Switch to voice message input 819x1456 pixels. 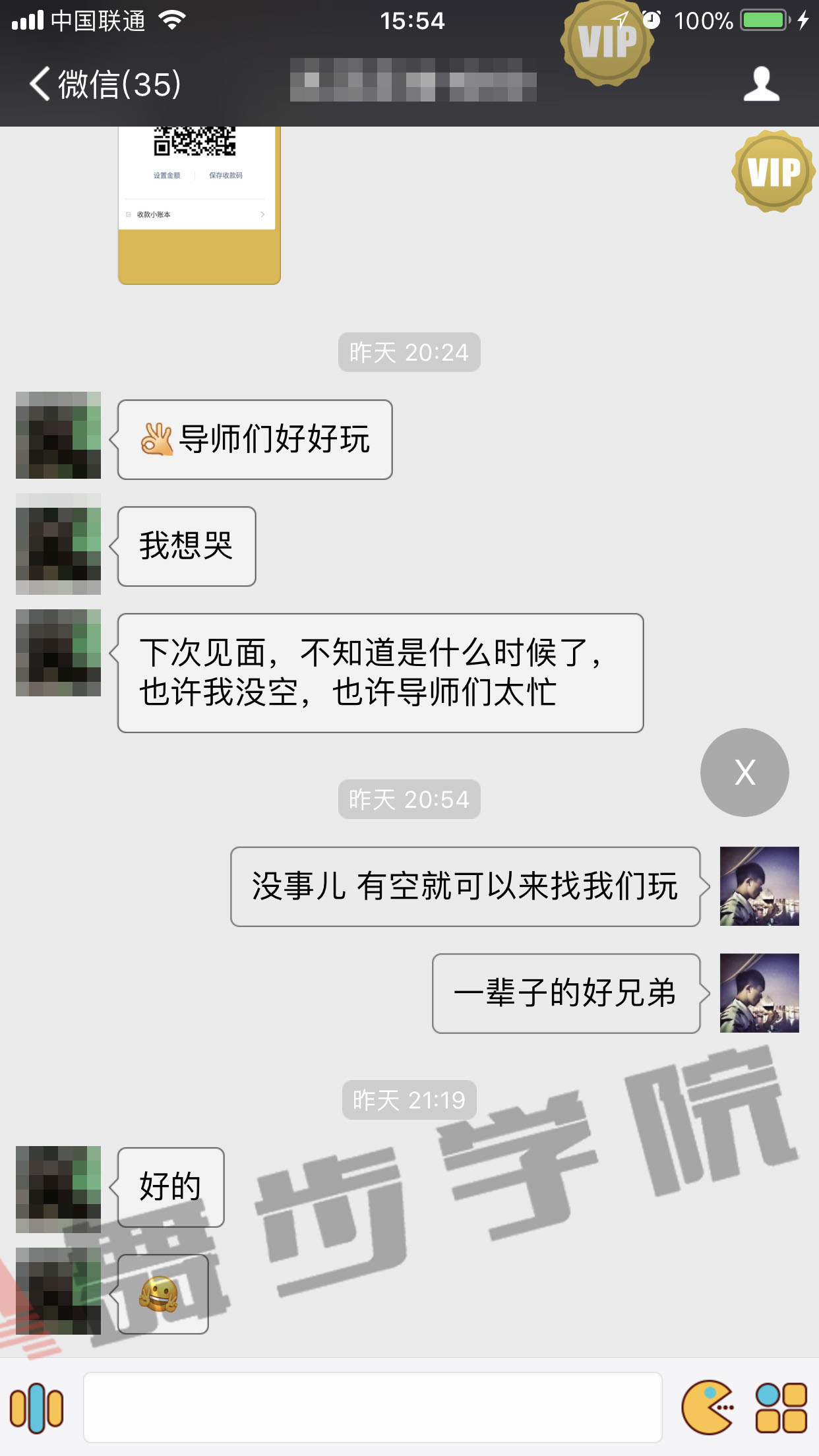[x=37, y=1408]
